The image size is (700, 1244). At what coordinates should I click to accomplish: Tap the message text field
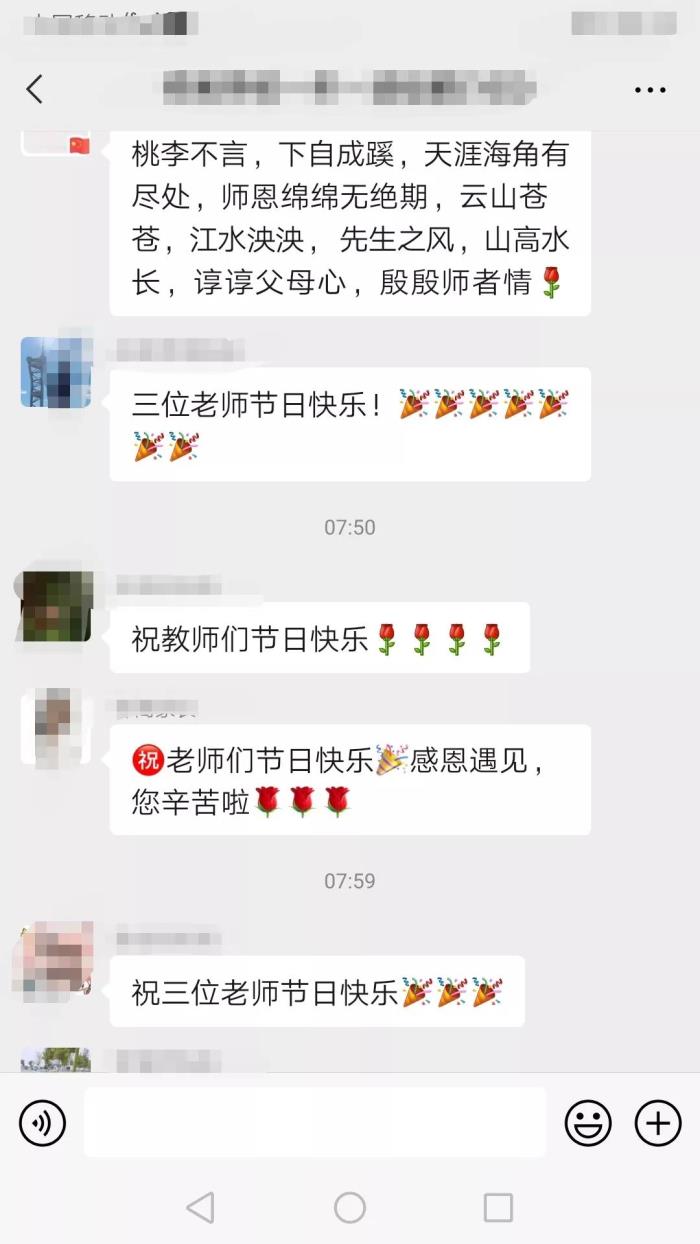314,1123
